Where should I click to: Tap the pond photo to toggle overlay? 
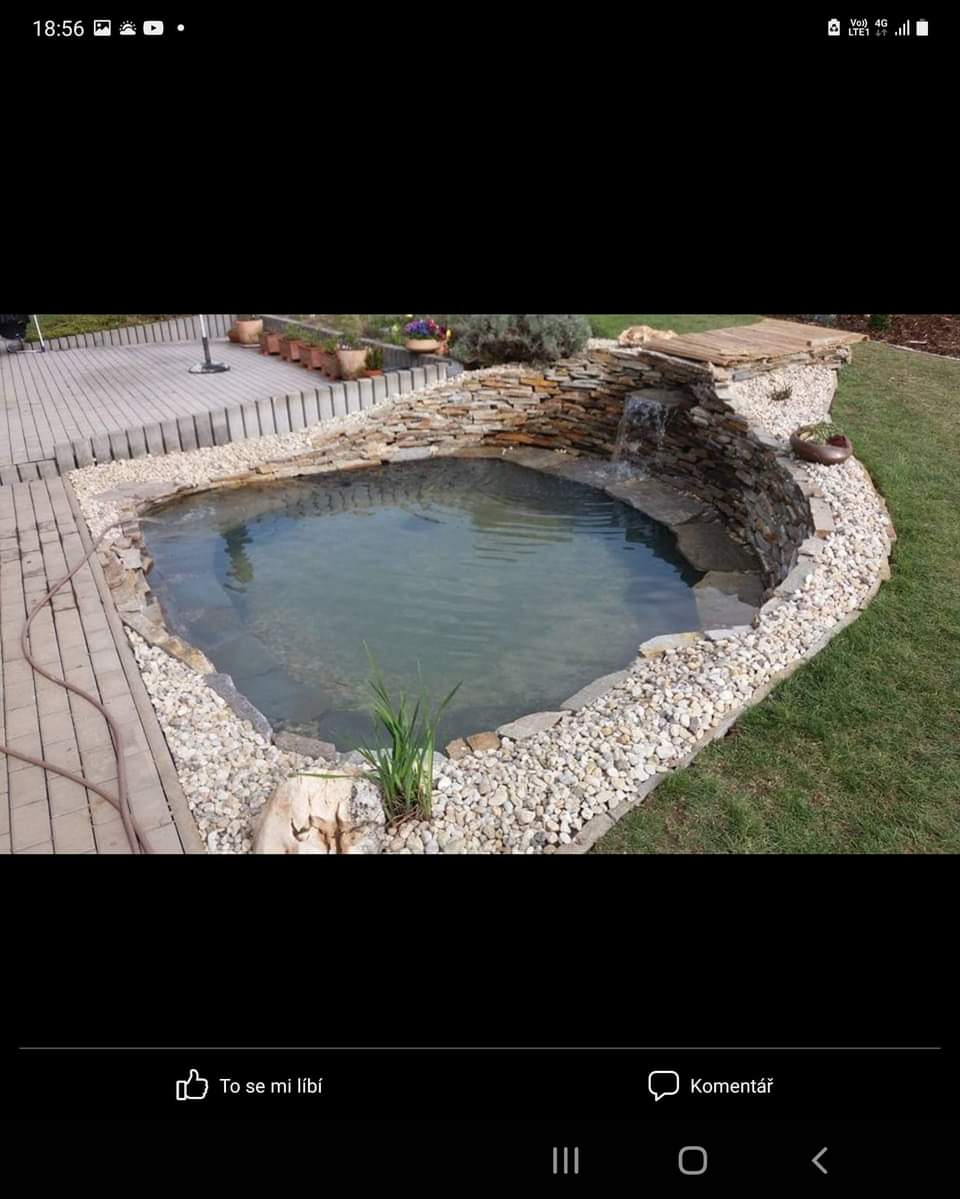coord(480,584)
